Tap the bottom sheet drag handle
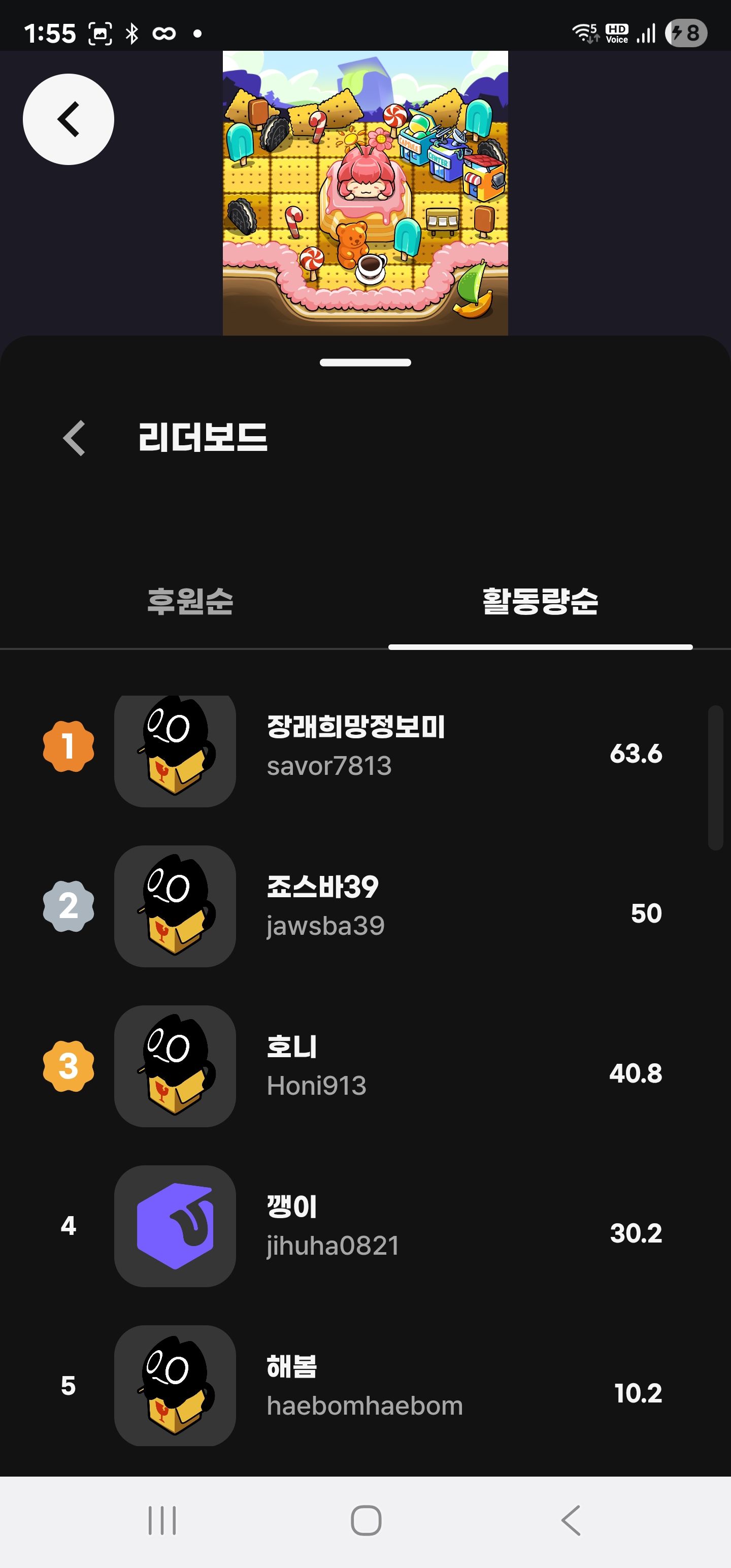This screenshot has height=1568, width=731. pos(365,363)
